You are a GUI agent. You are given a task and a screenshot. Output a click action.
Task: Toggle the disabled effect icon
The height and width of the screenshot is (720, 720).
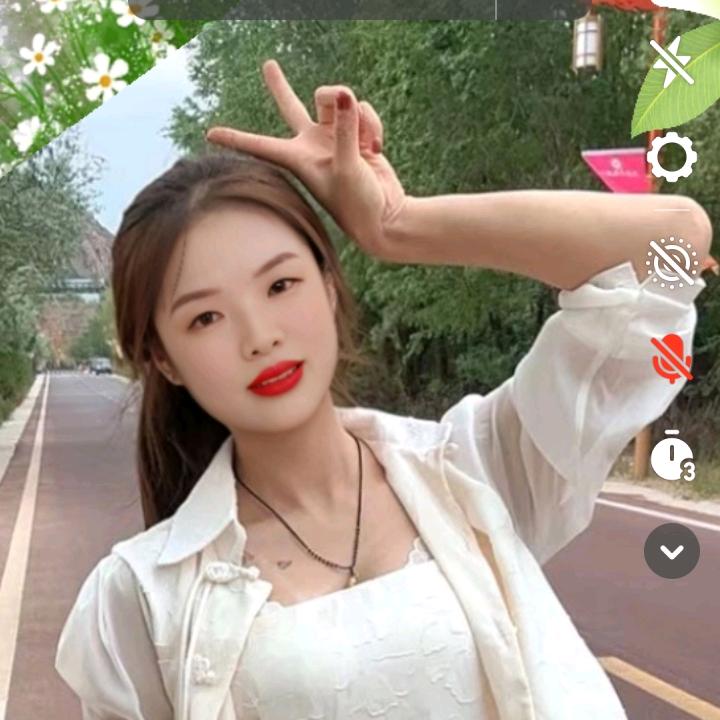672,263
